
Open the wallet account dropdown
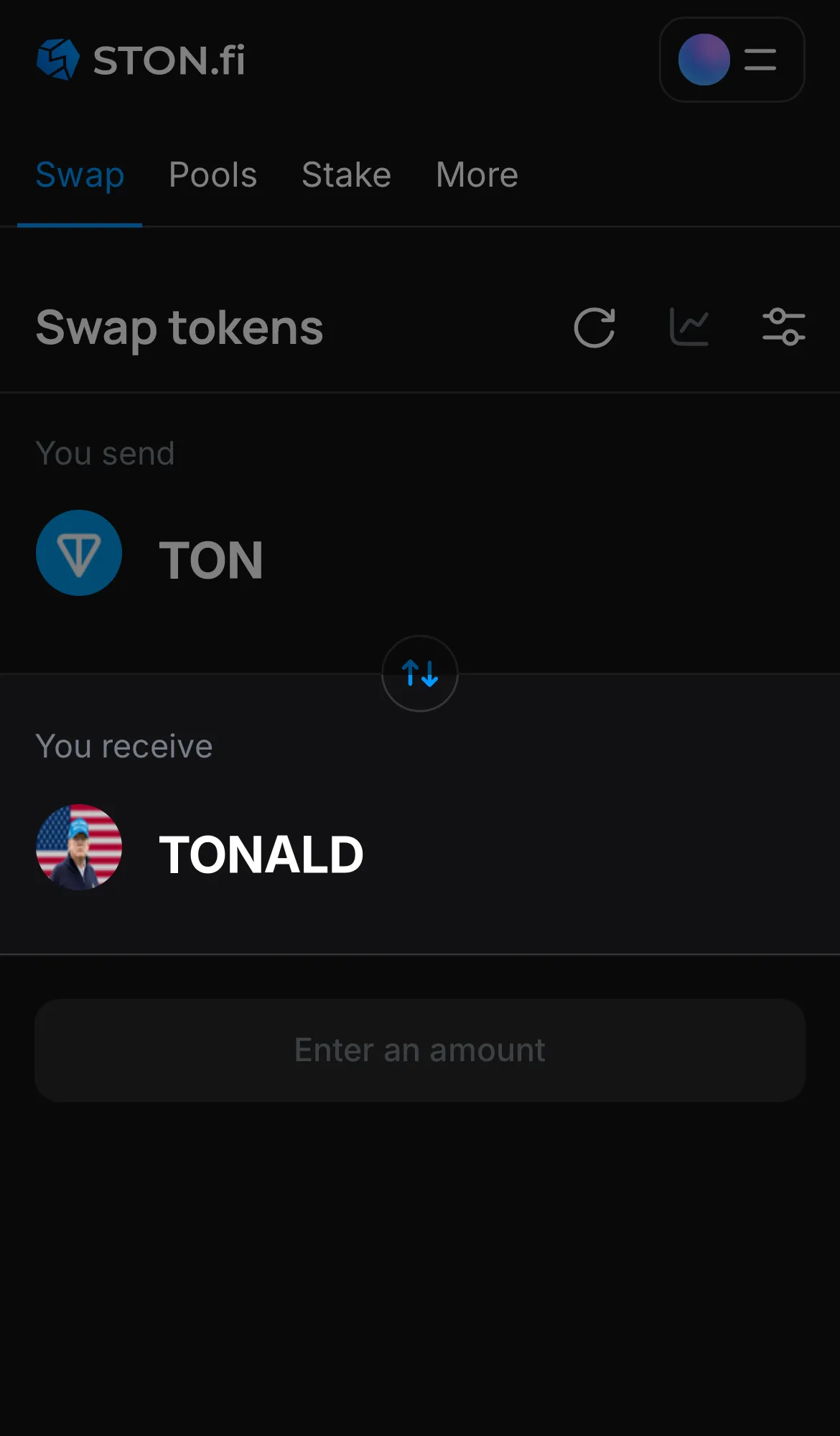[732, 60]
